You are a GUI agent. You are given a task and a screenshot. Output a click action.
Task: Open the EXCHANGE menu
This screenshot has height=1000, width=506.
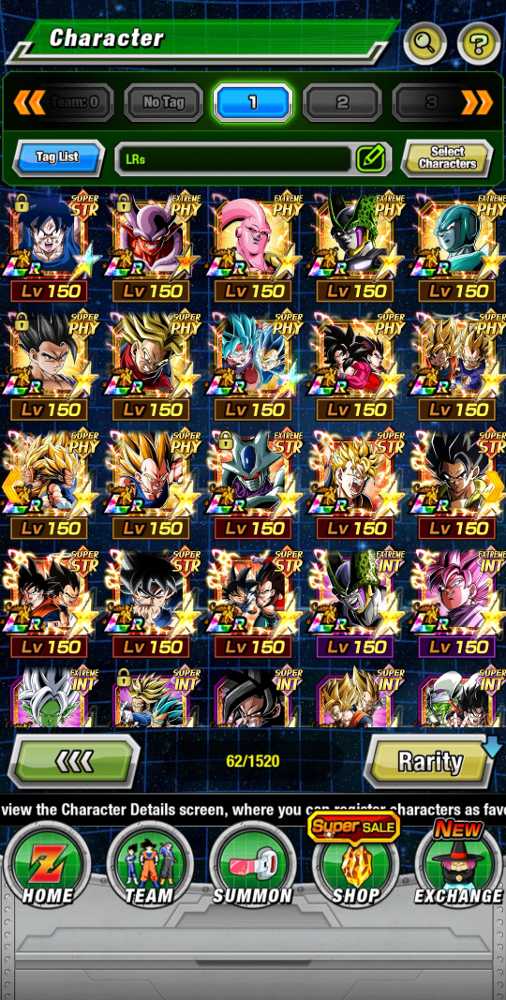point(458,868)
